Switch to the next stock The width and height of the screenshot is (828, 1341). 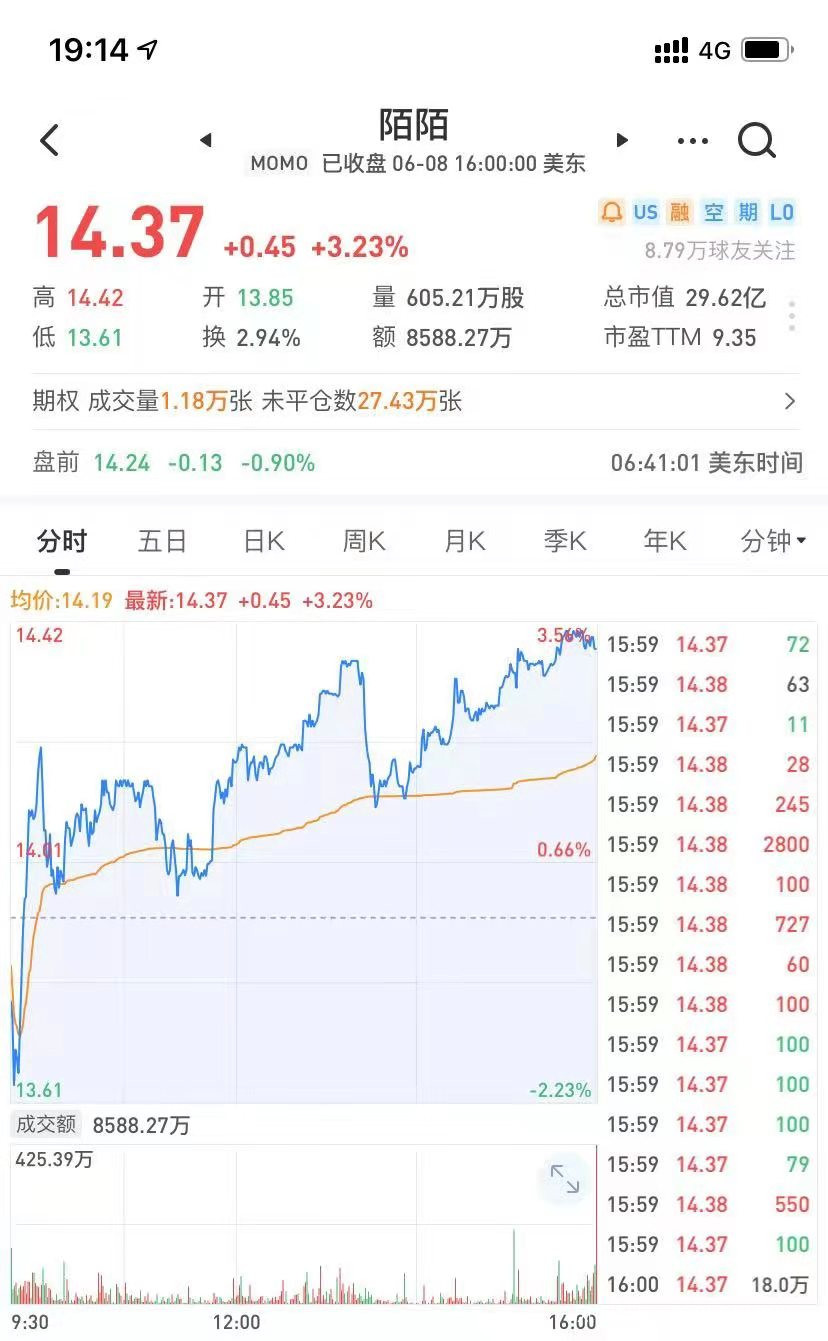point(622,140)
